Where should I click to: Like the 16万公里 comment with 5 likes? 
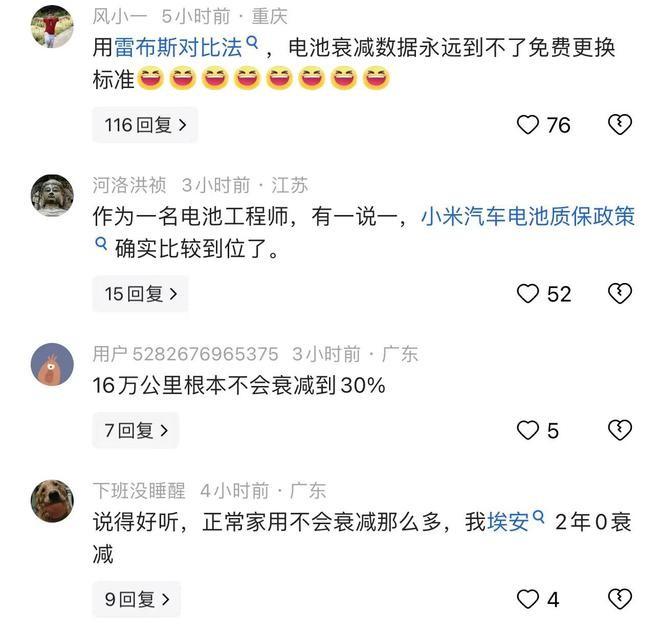click(528, 431)
